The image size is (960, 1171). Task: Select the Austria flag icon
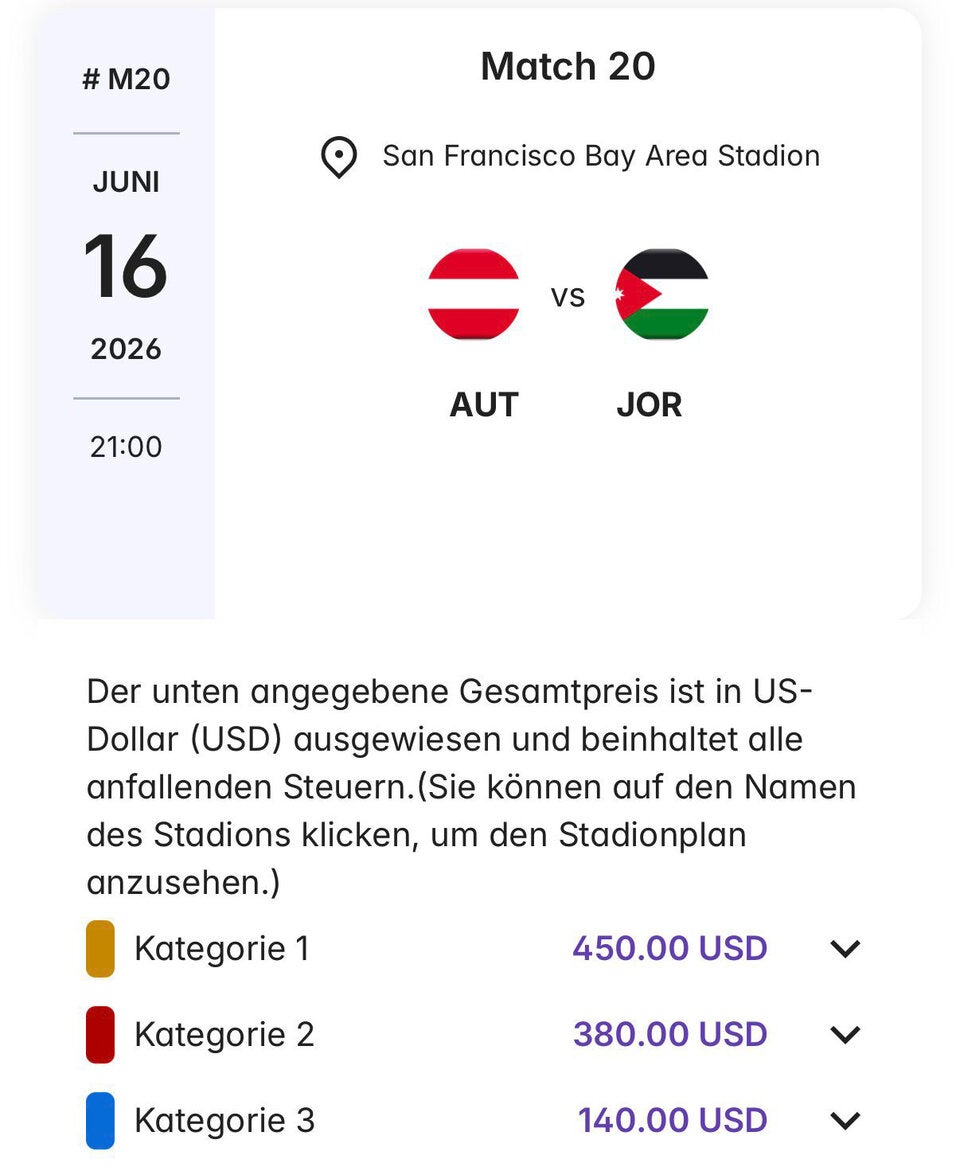tap(473, 295)
